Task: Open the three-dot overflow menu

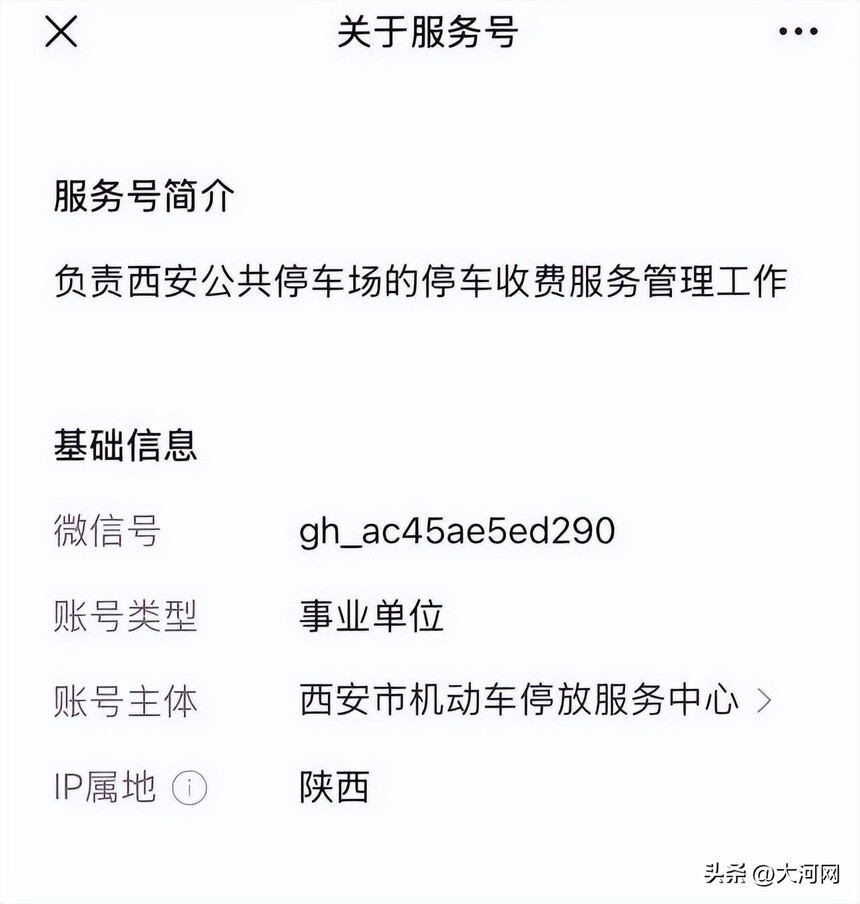Action: tap(797, 32)
